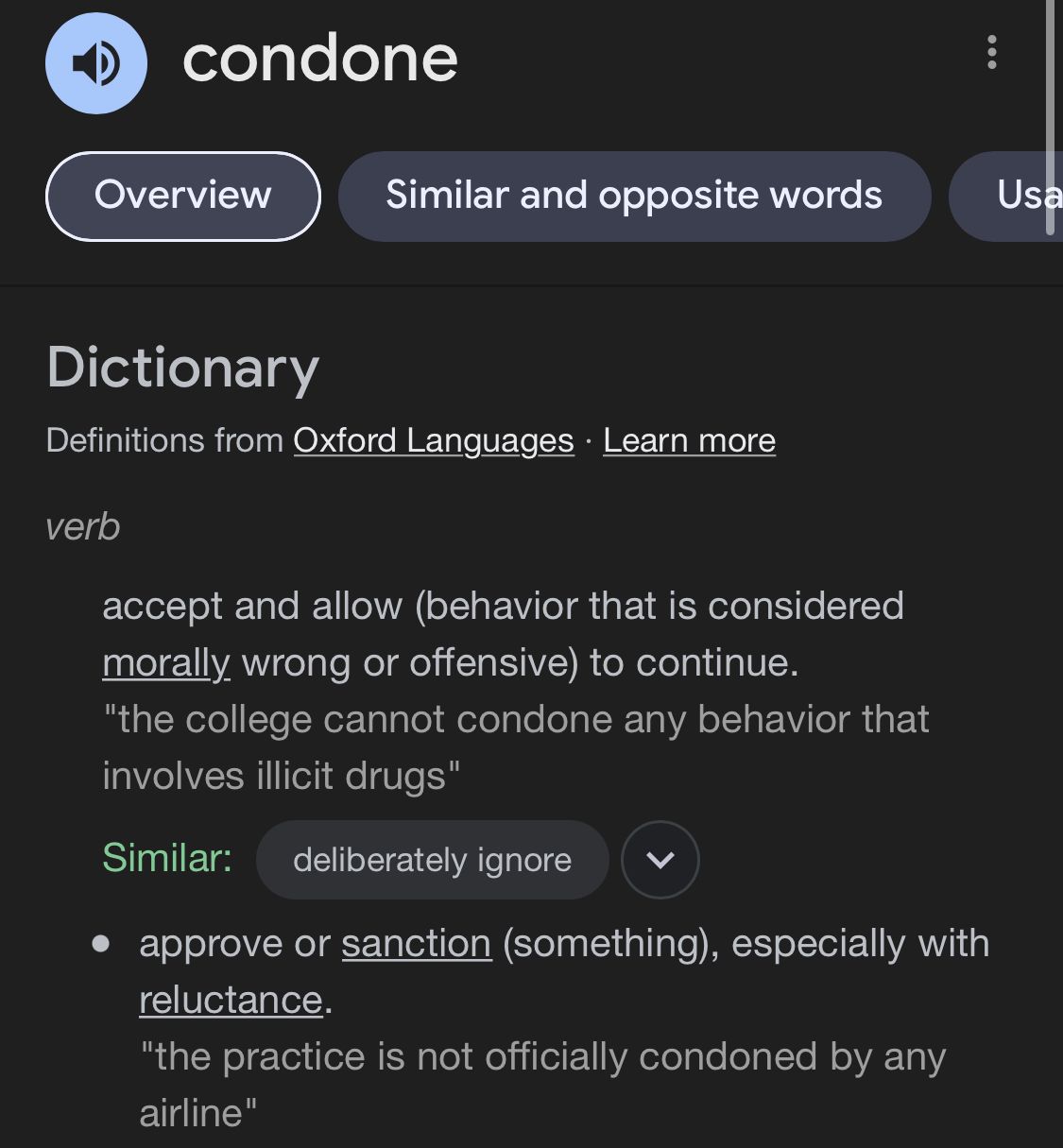The height and width of the screenshot is (1148, 1063).
Task: Look up the underlined word sanction
Action: 416,944
